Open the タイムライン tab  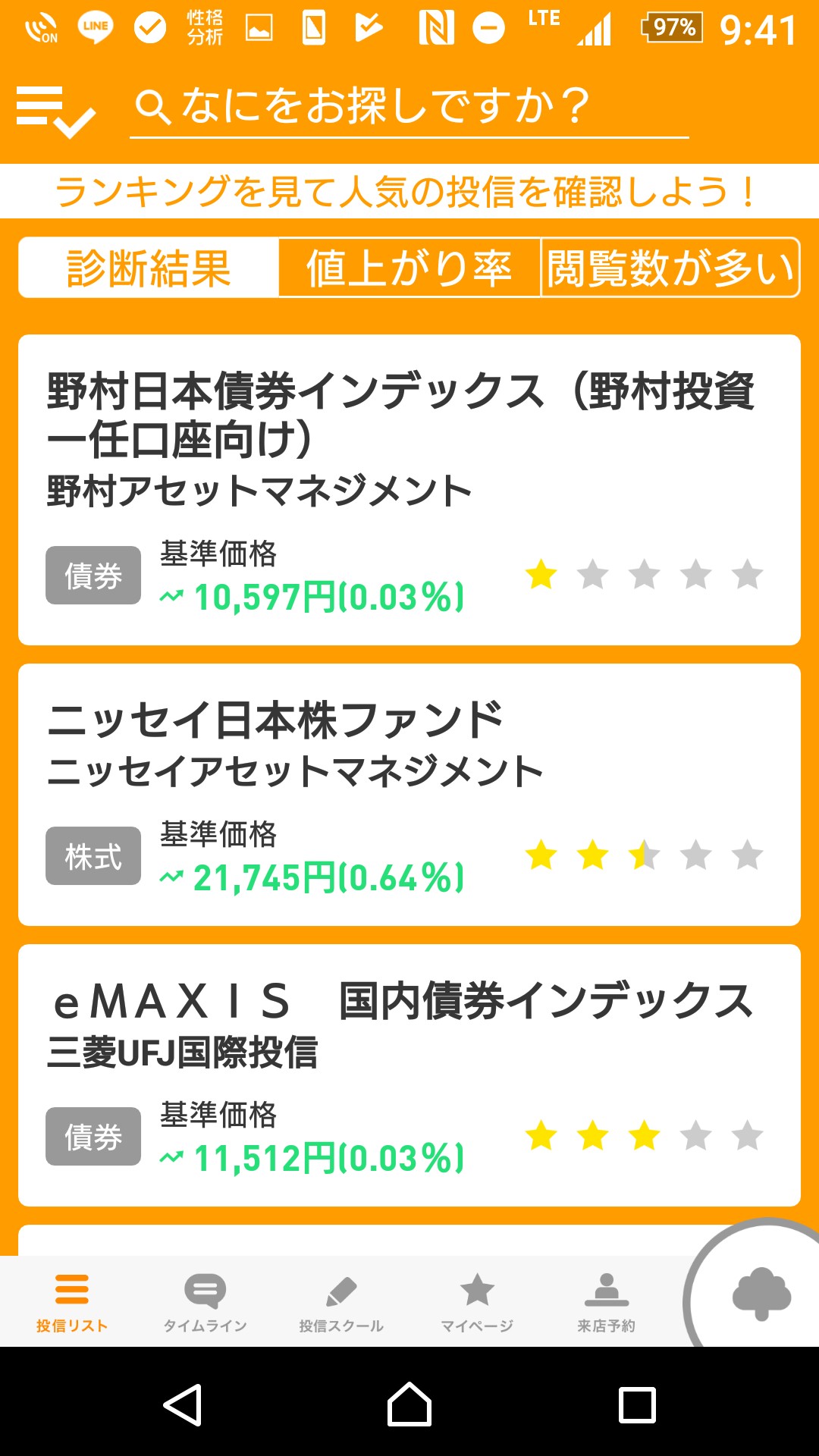coord(206,1301)
